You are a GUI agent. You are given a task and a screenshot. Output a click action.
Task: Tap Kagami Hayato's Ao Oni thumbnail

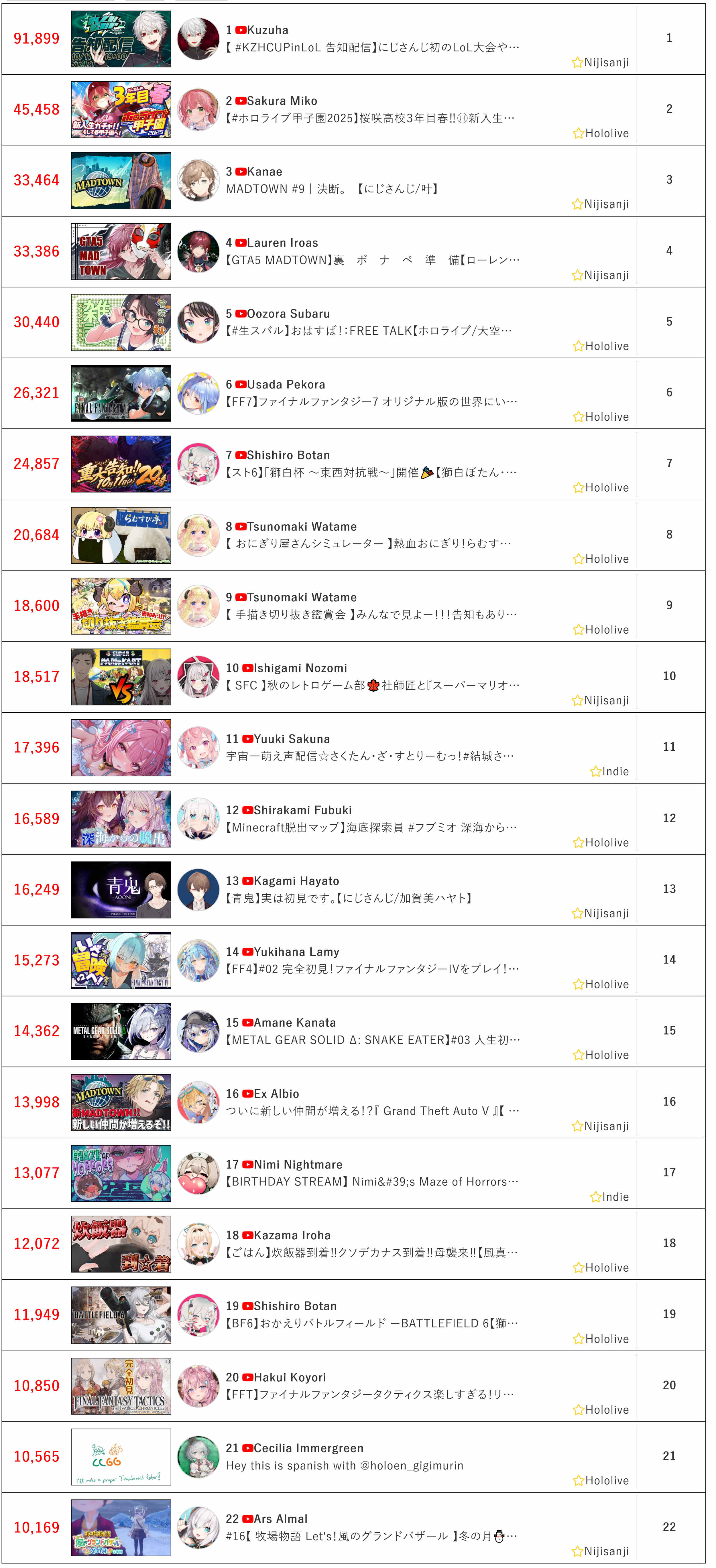tap(121, 889)
